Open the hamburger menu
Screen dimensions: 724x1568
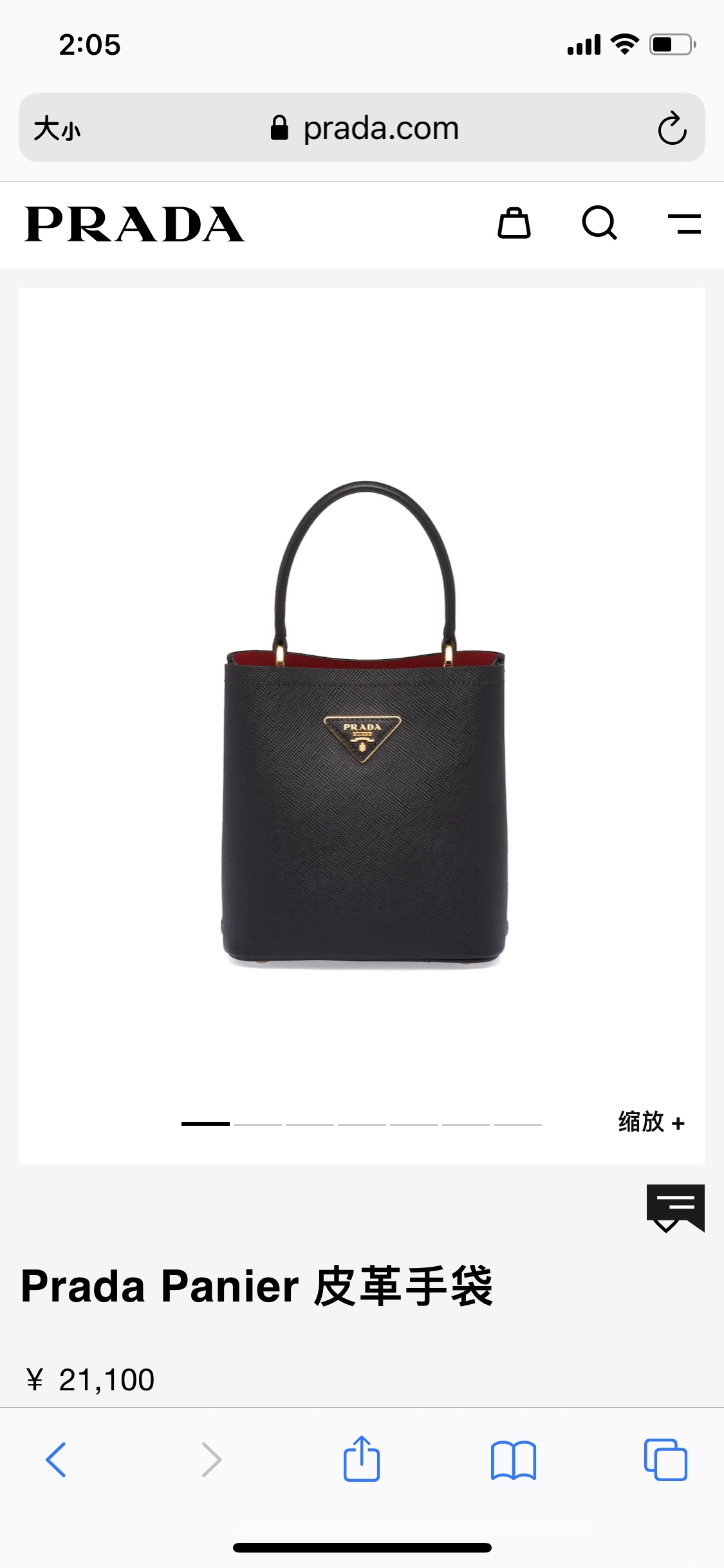click(684, 224)
